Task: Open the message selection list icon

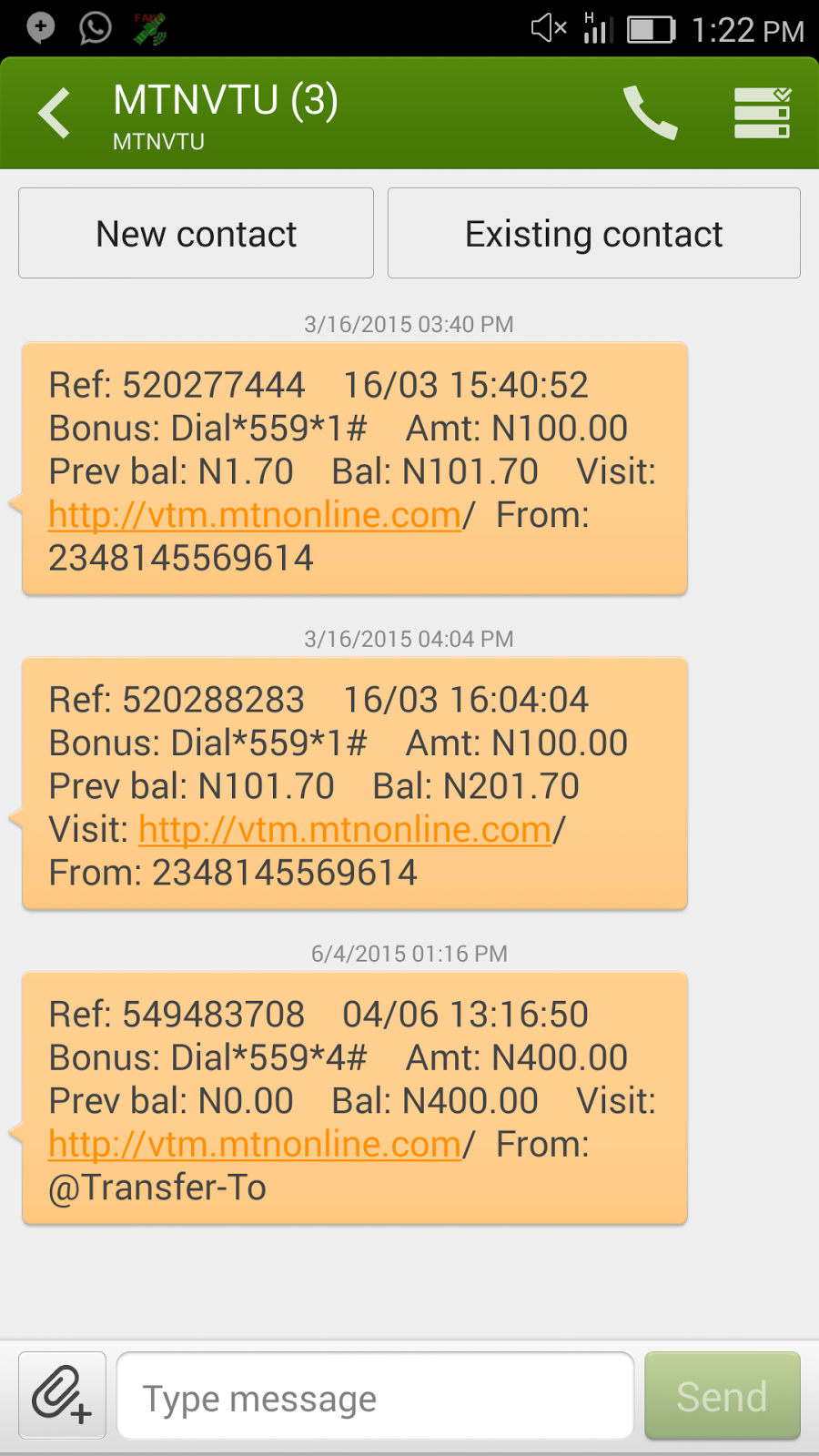Action: pos(763,113)
